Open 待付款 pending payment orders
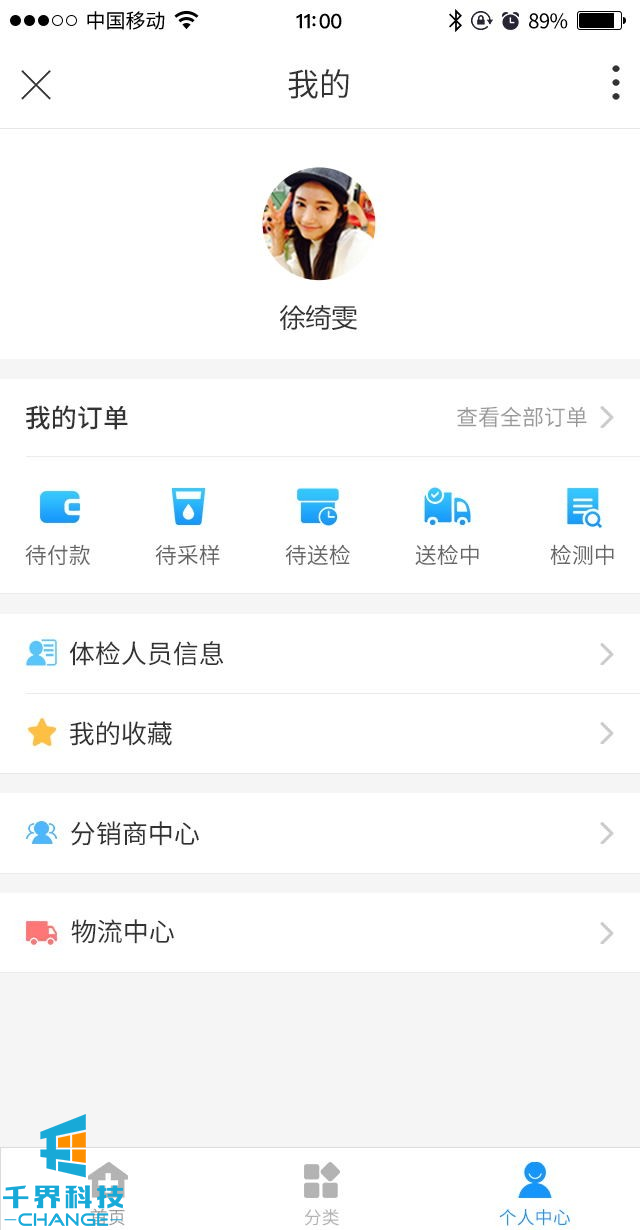640x1230 pixels. point(58,527)
